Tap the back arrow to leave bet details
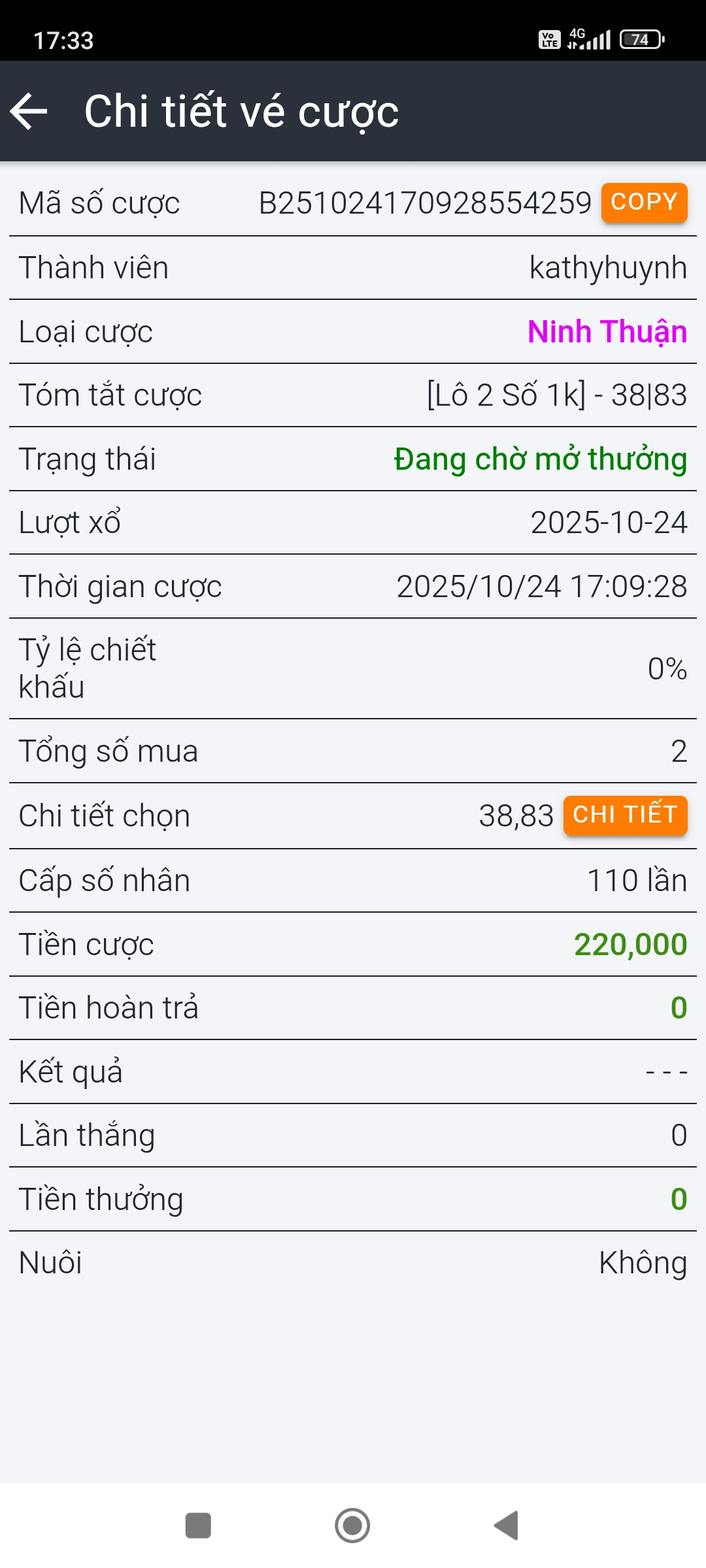This screenshot has width=706, height=1568. [29, 111]
